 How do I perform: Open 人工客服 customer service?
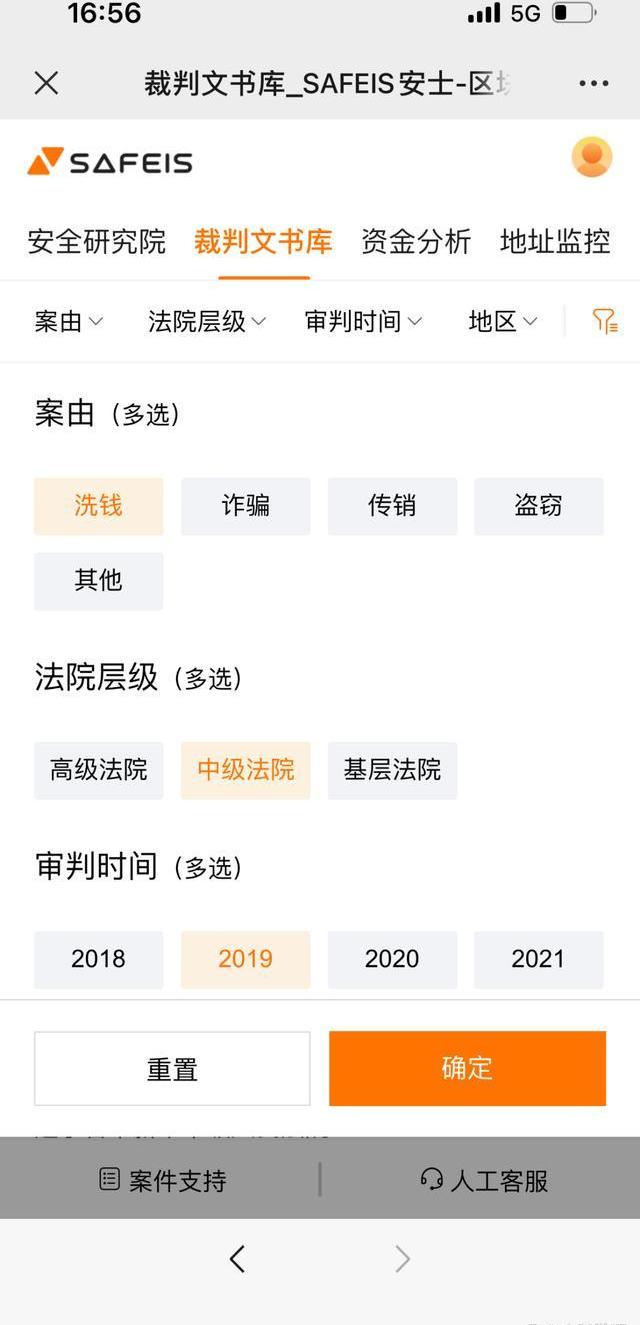click(x=485, y=1180)
